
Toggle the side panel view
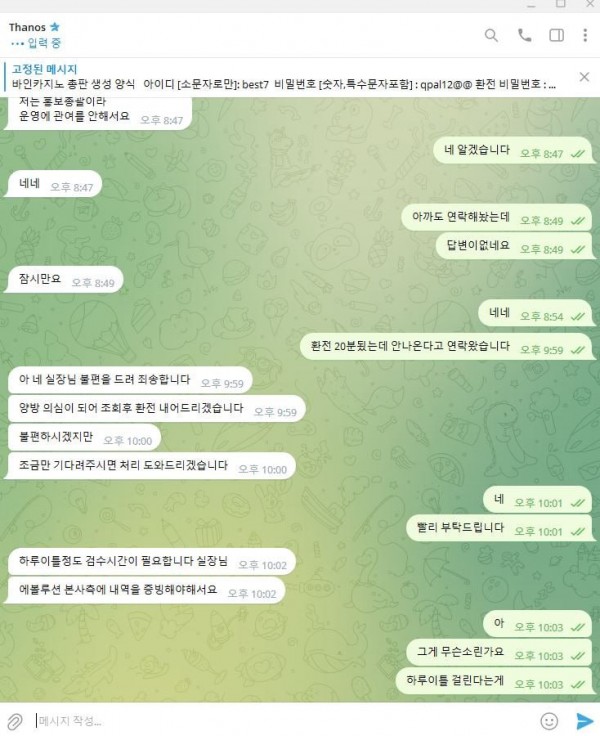click(557, 35)
